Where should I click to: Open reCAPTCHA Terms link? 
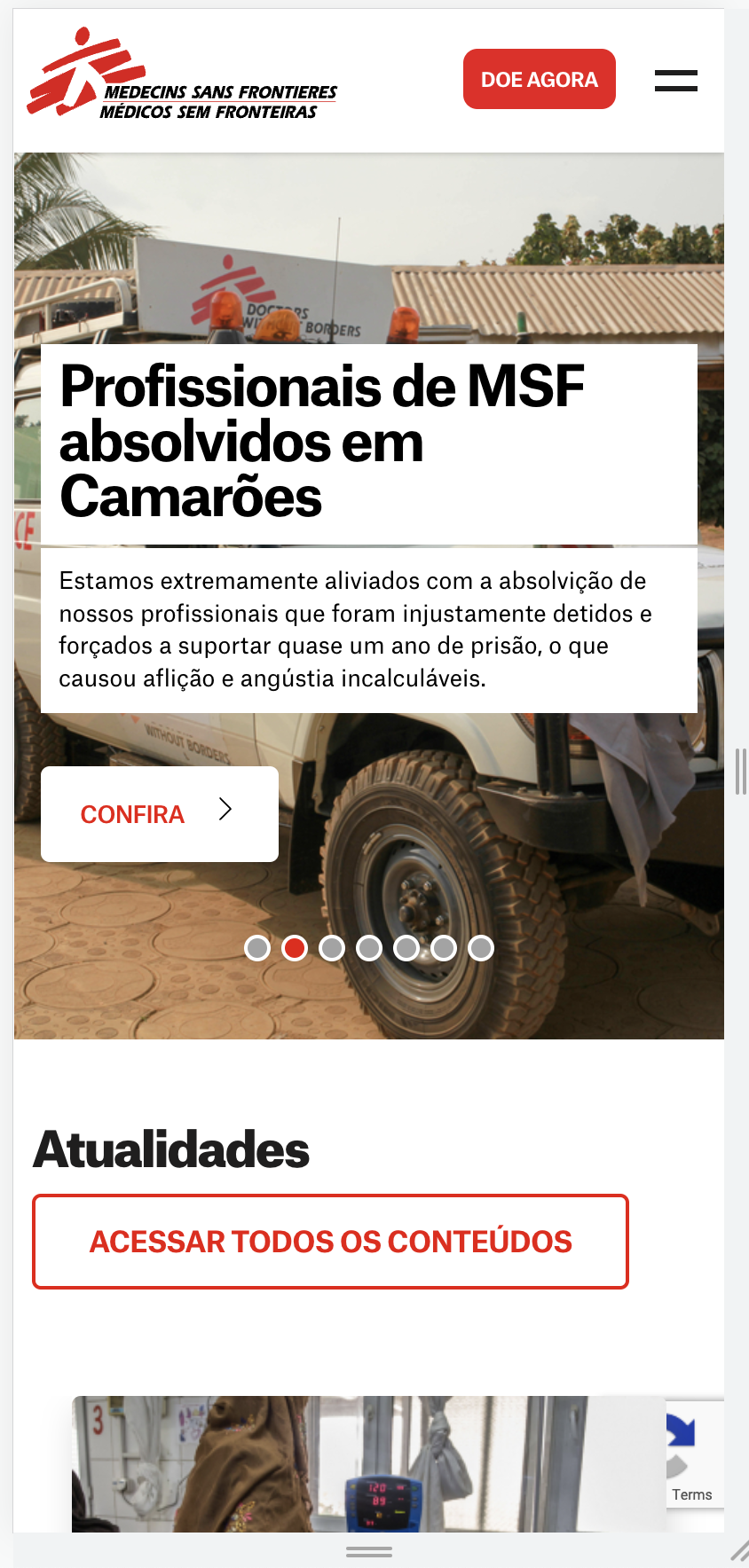click(692, 1494)
